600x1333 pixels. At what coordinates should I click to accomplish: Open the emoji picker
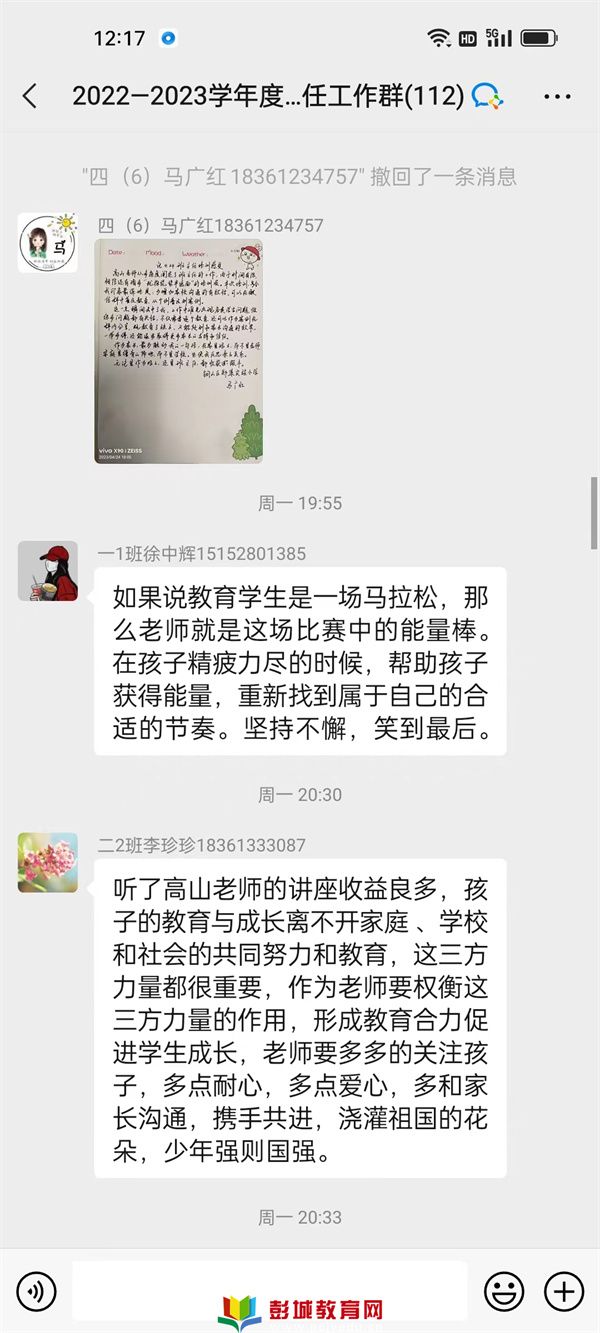pyautogui.click(x=504, y=1292)
